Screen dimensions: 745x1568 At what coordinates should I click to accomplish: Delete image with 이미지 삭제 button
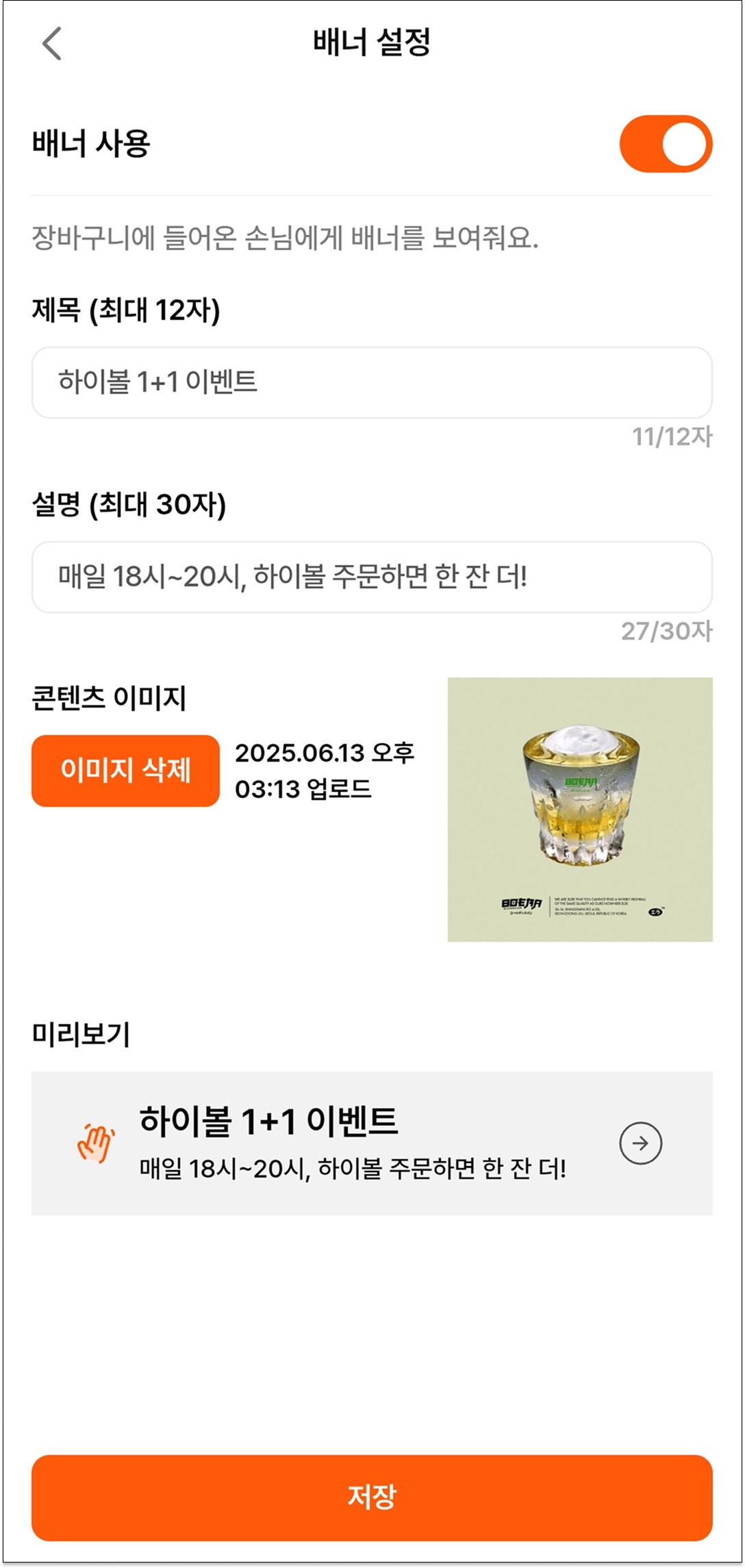coord(125,771)
